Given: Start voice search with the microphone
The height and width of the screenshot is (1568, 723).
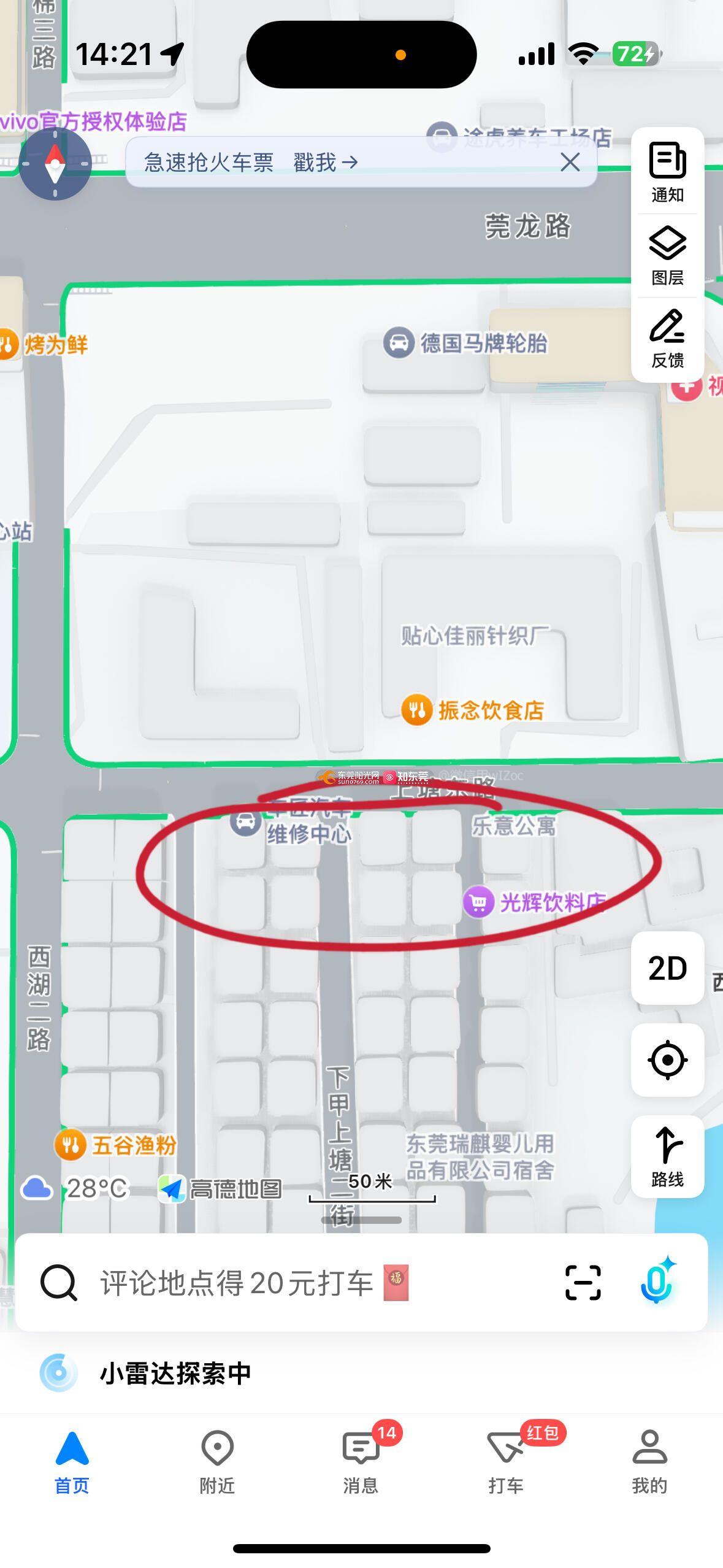Looking at the screenshot, I should pos(657,1282).
